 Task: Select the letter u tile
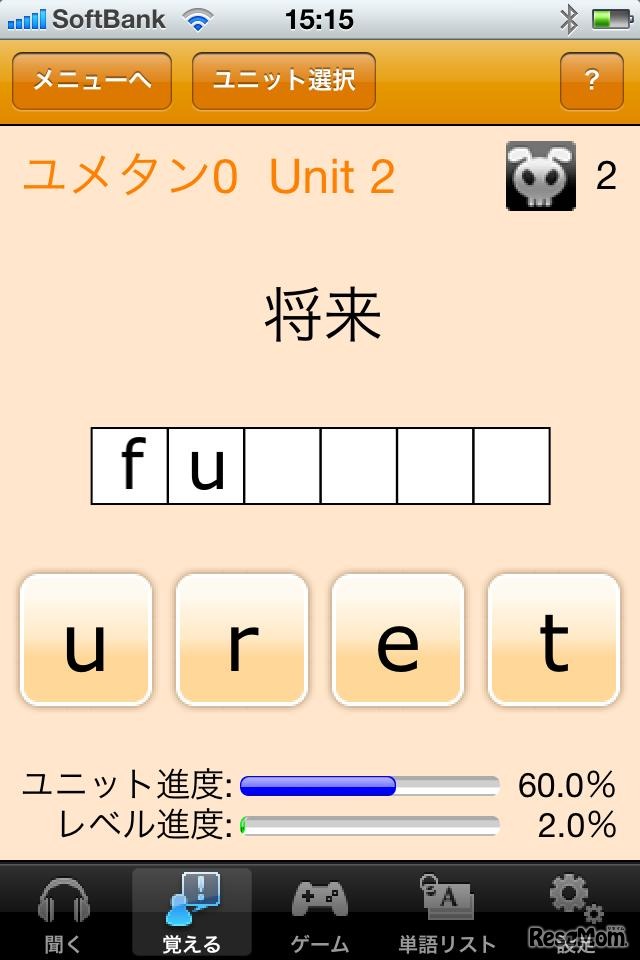tap(86, 640)
